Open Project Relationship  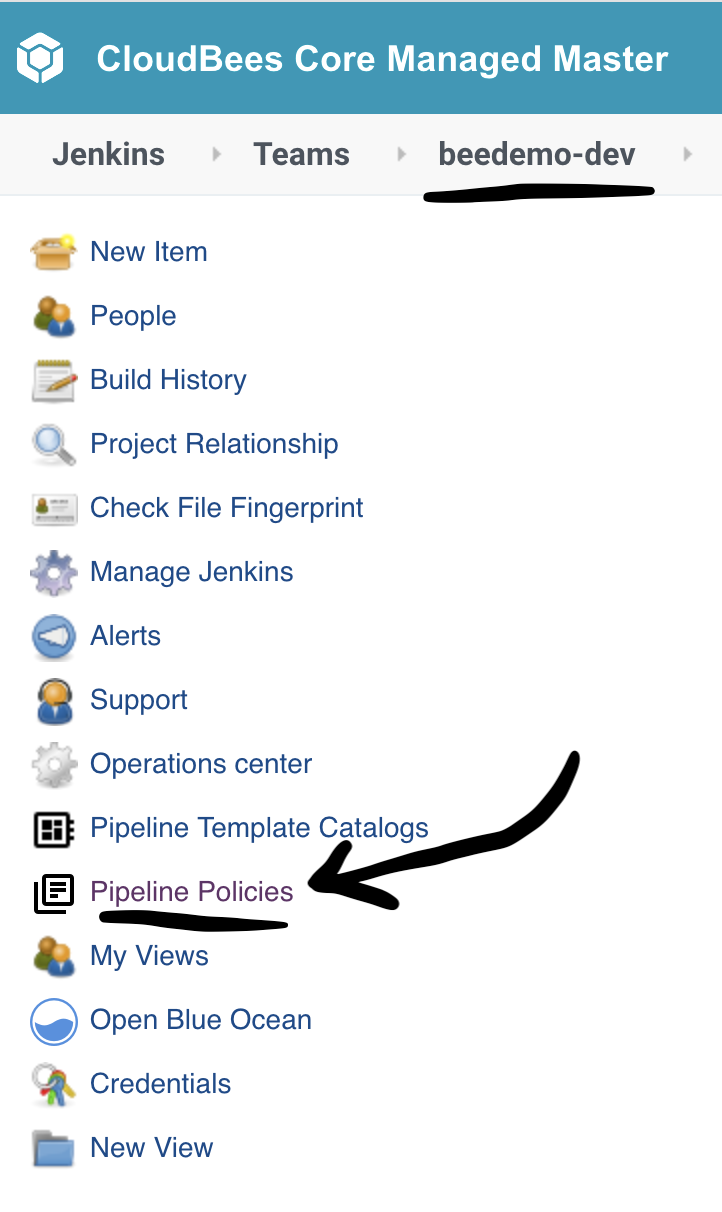(214, 444)
